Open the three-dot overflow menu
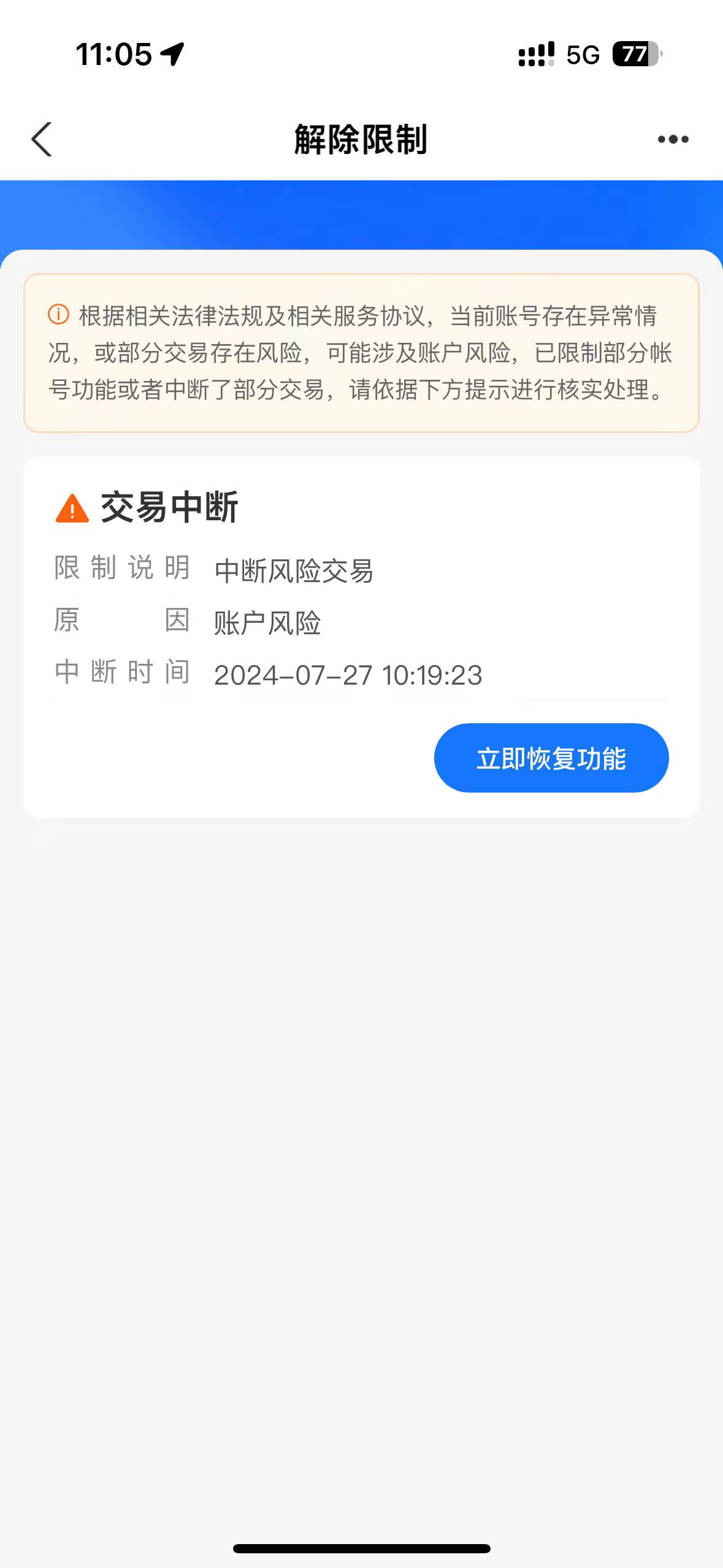Viewport: 723px width, 1568px height. 673,139
